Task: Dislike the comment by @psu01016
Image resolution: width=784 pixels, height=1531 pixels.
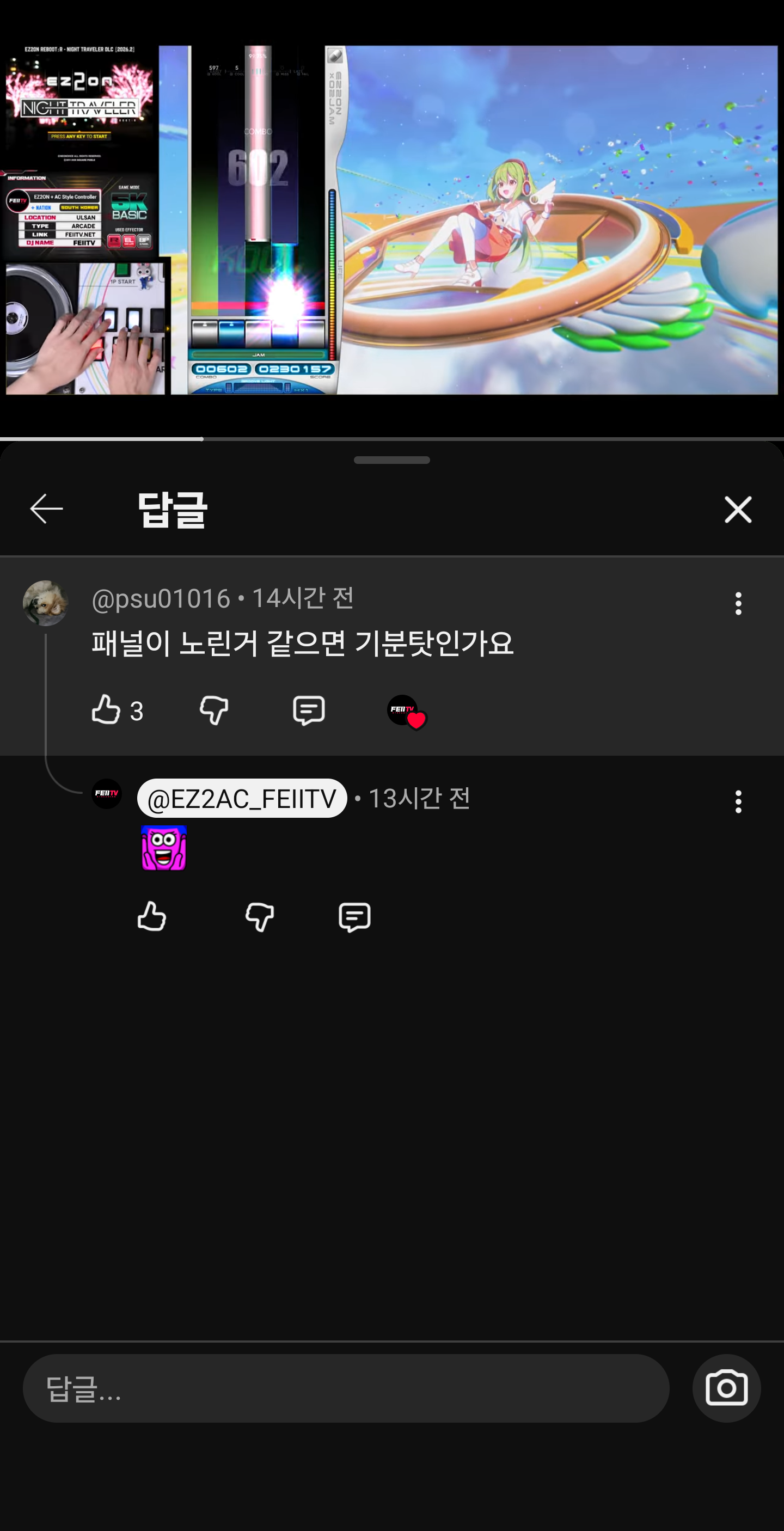Action: (x=214, y=709)
